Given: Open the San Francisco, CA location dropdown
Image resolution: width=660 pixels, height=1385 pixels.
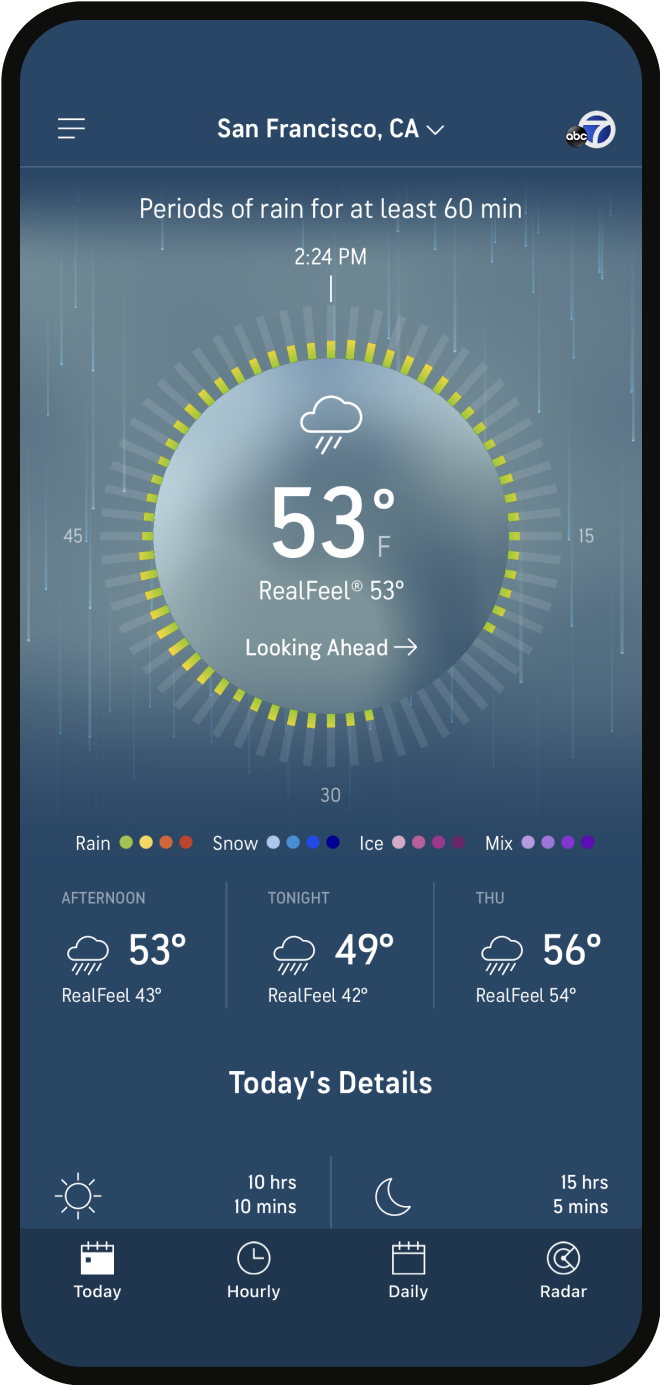Looking at the screenshot, I should click(330, 129).
